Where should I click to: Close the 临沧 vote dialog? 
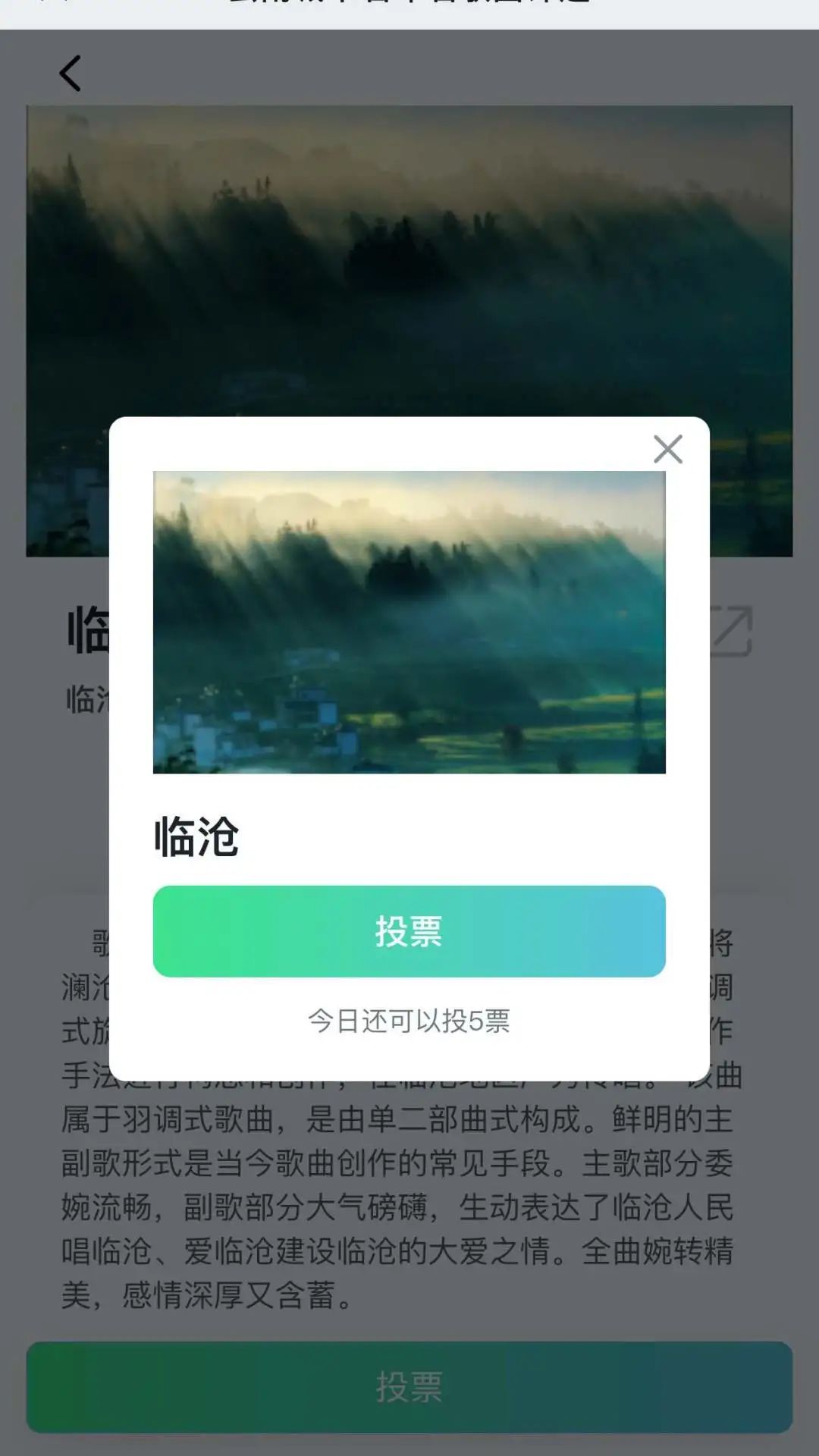coord(667,449)
